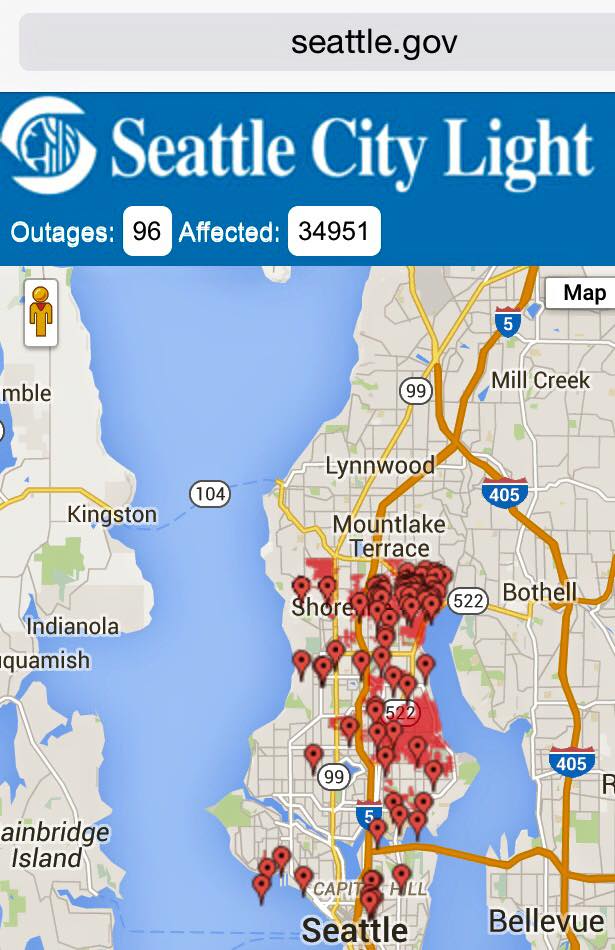Select the outage pin just above the lower 99 shield
This screenshot has height=950, width=615.
314,755
